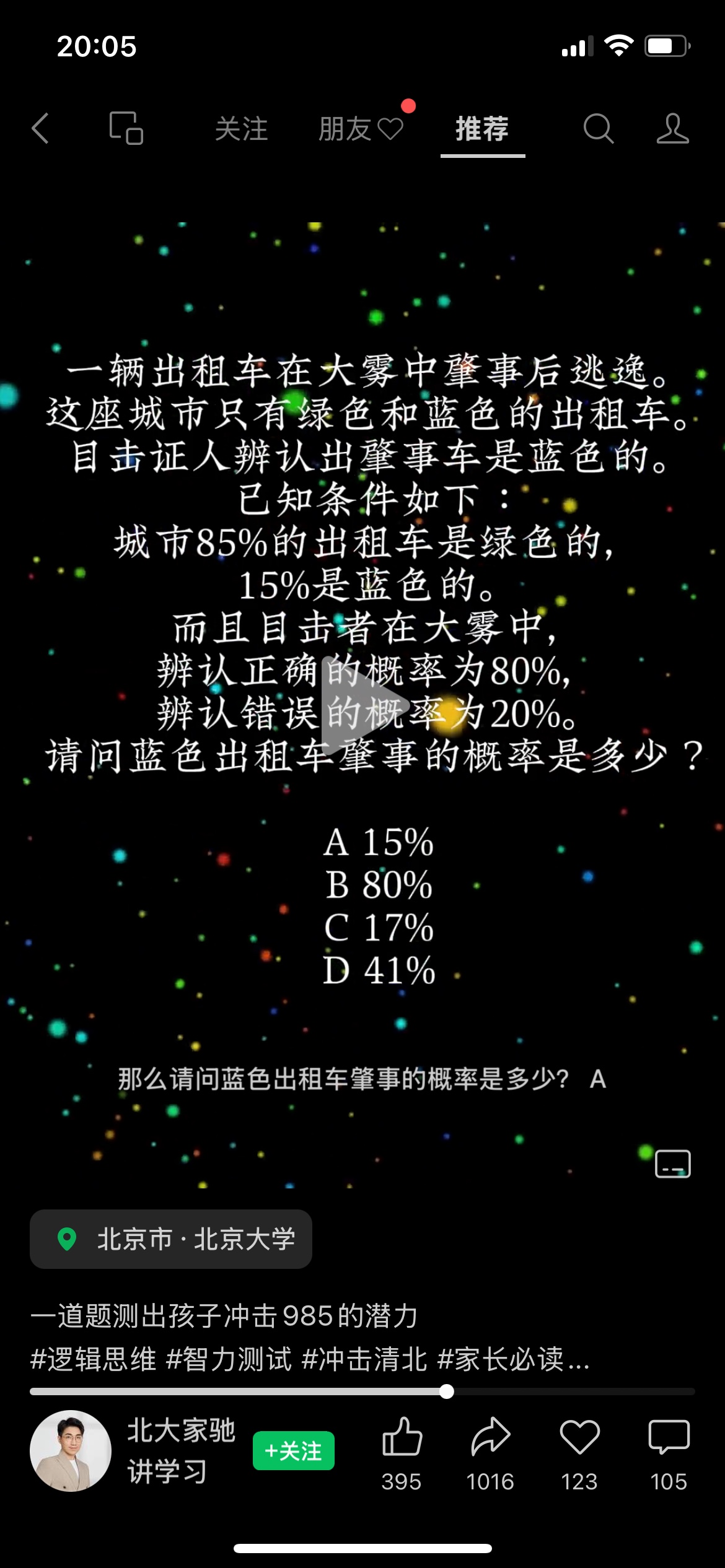Open the floating window icon

[x=126, y=128]
